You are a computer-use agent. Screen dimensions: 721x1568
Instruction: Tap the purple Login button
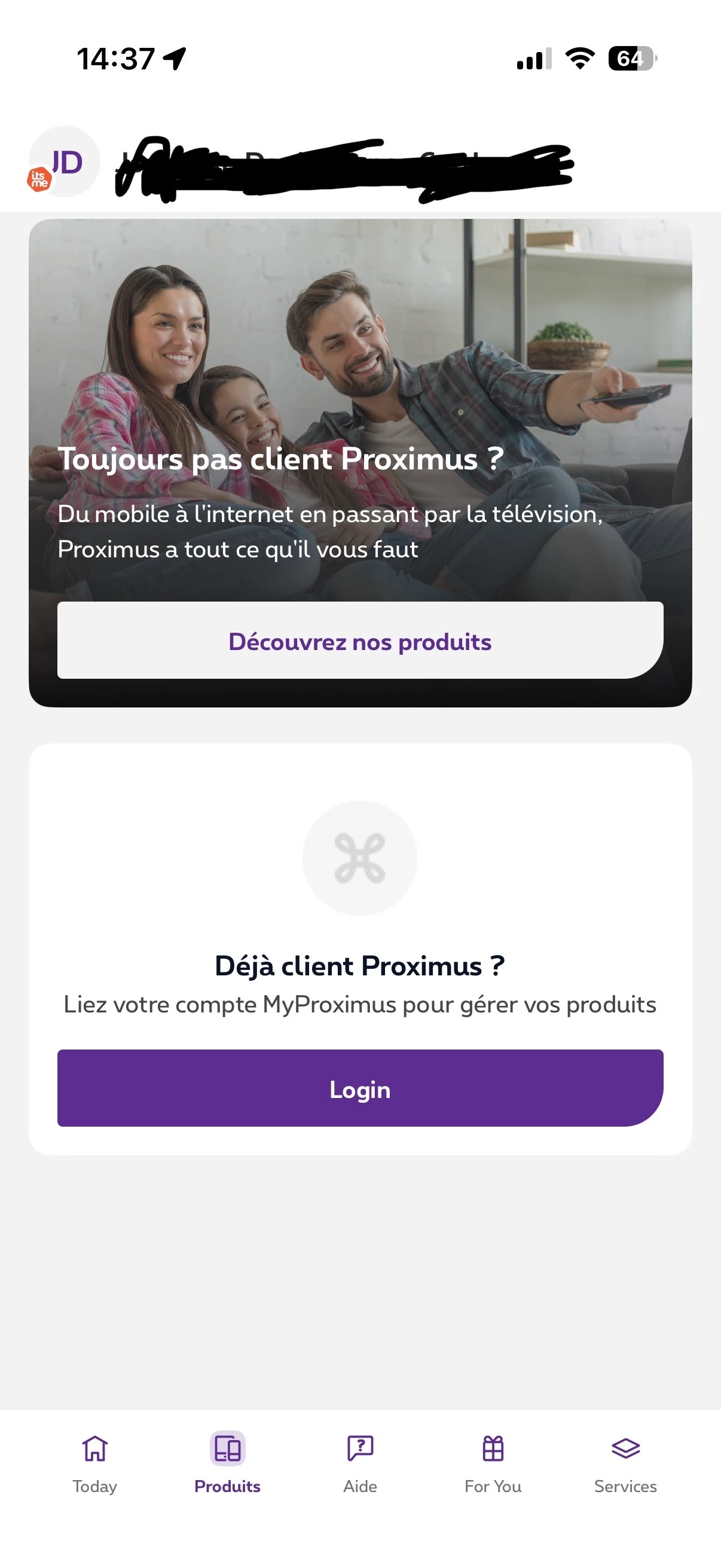[x=359, y=1088]
